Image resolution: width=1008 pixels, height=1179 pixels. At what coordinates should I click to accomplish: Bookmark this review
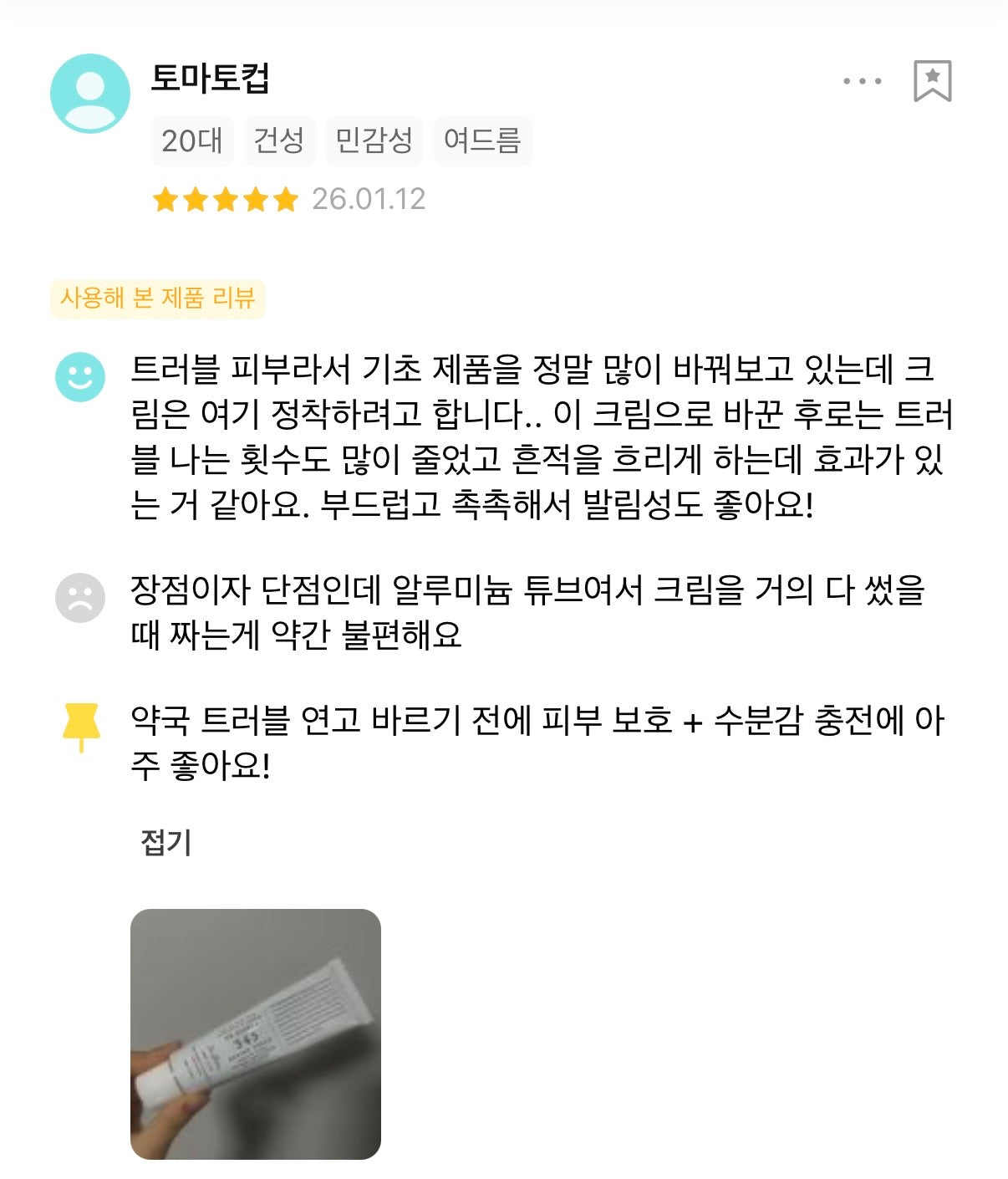tap(932, 81)
